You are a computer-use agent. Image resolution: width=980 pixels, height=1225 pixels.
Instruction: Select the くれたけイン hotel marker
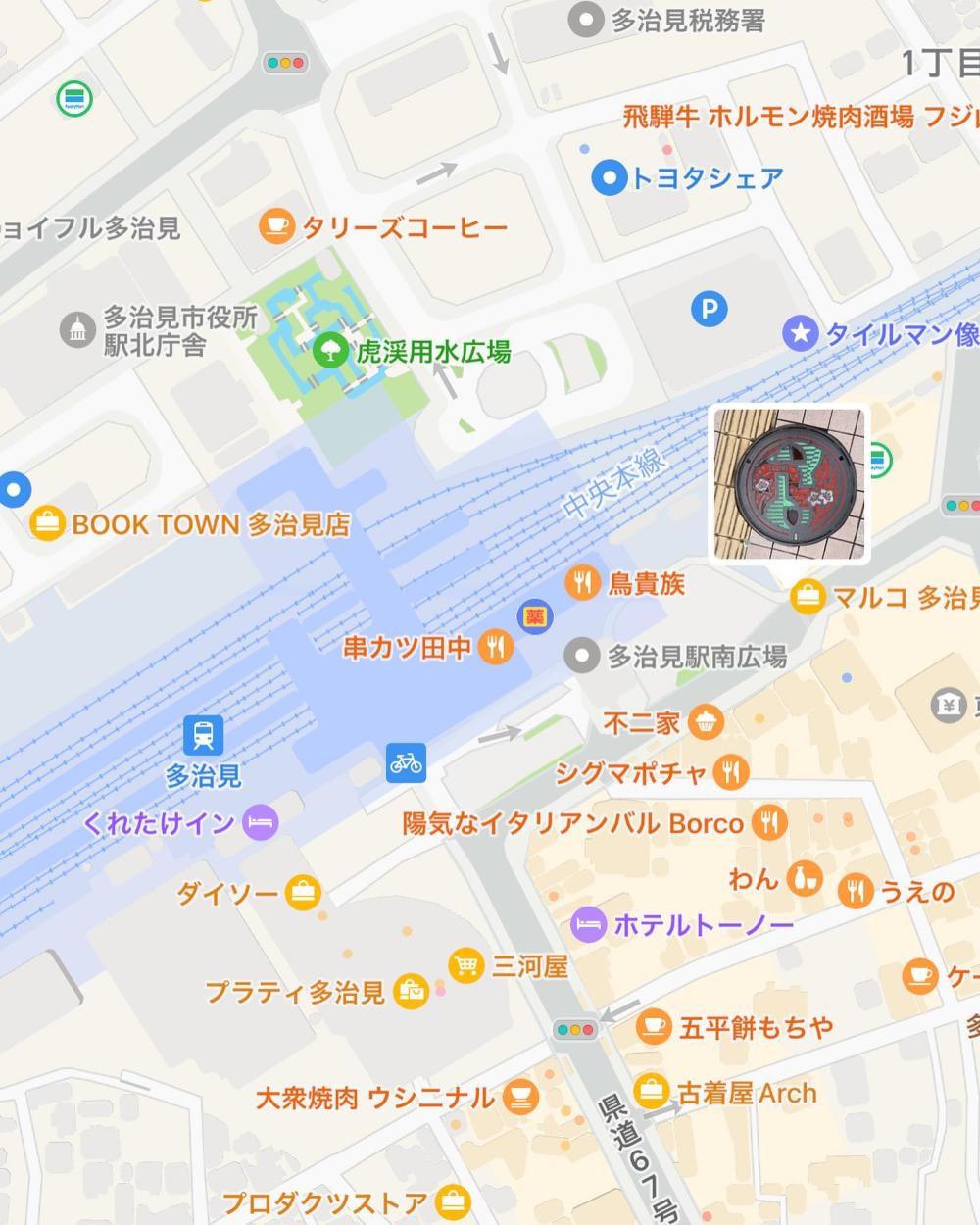pyautogui.click(x=261, y=822)
